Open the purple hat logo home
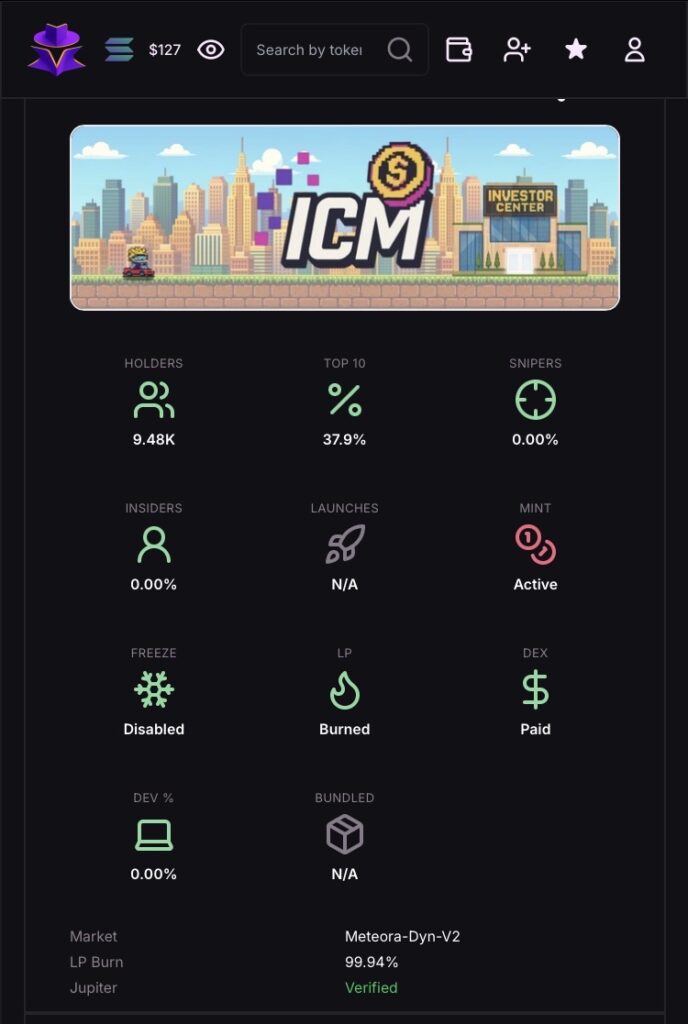This screenshot has height=1024, width=688. point(55,49)
